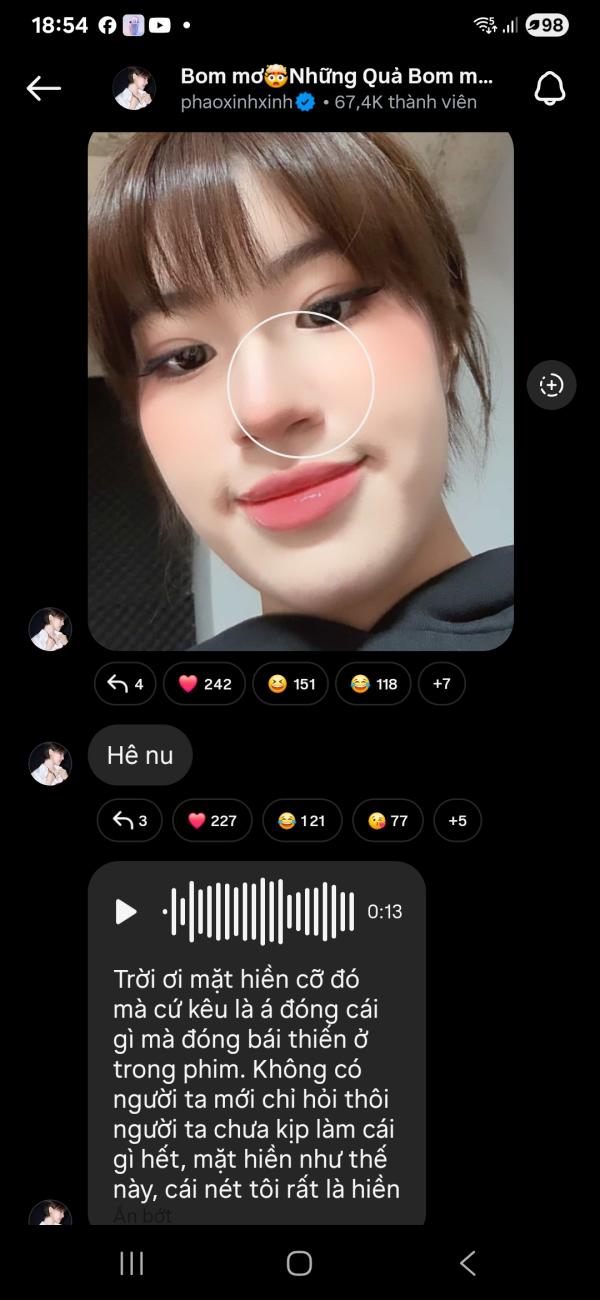Open channel notification bell settings

tap(550, 89)
